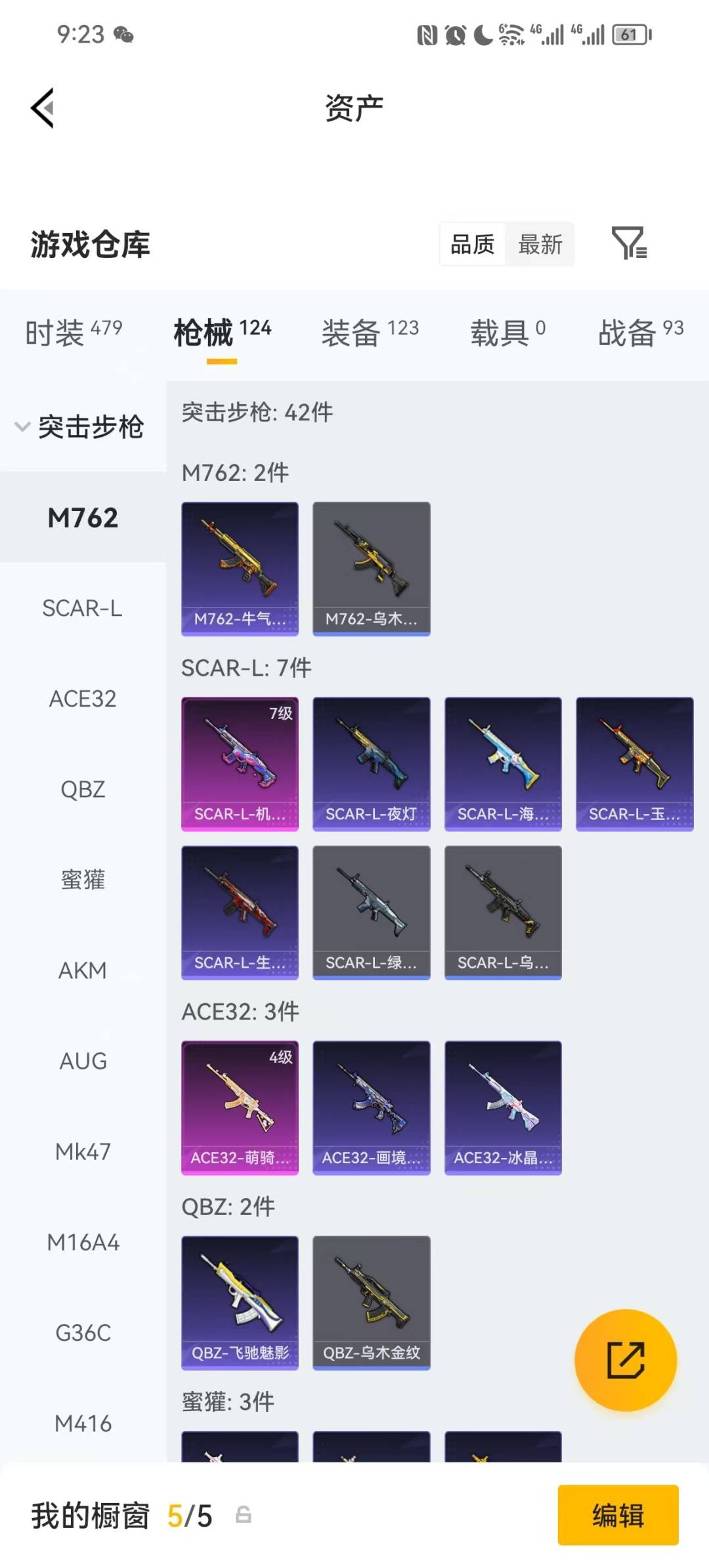View the SCAR-L-夜灯 skin
The height and width of the screenshot is (1568, 709).
[x=371, y=764]
